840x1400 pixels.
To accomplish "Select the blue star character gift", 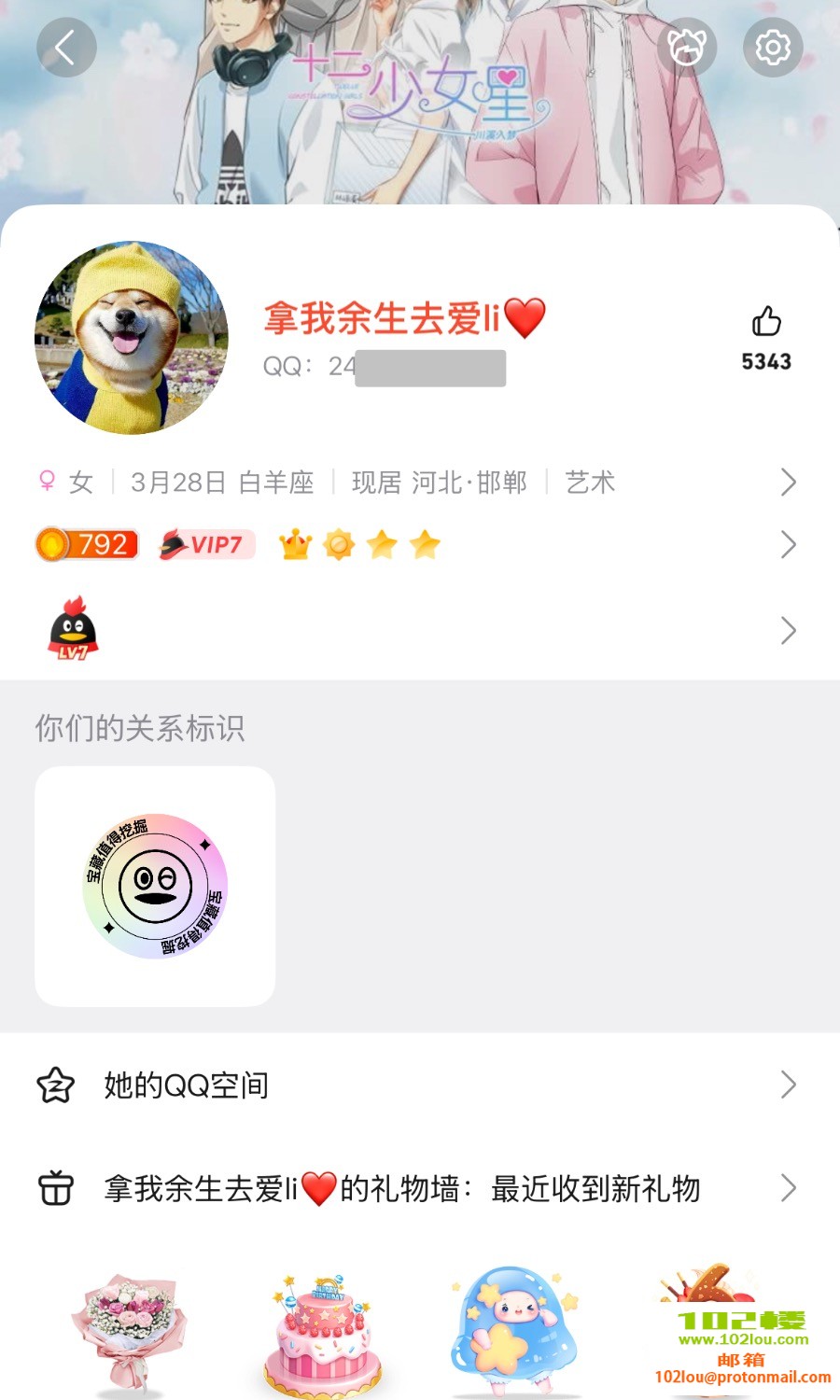I will tap(514, 1330).
